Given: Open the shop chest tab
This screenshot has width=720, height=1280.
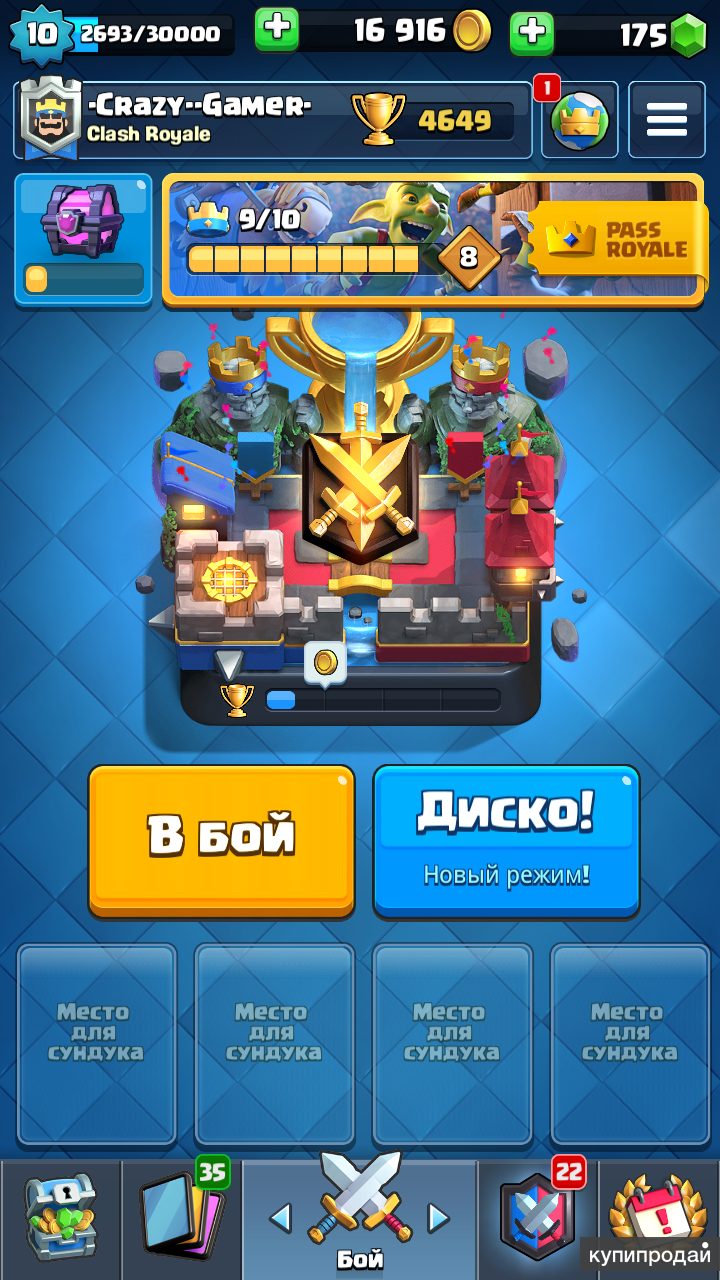Looking at the screenshot, I should tap(60, 1217).
